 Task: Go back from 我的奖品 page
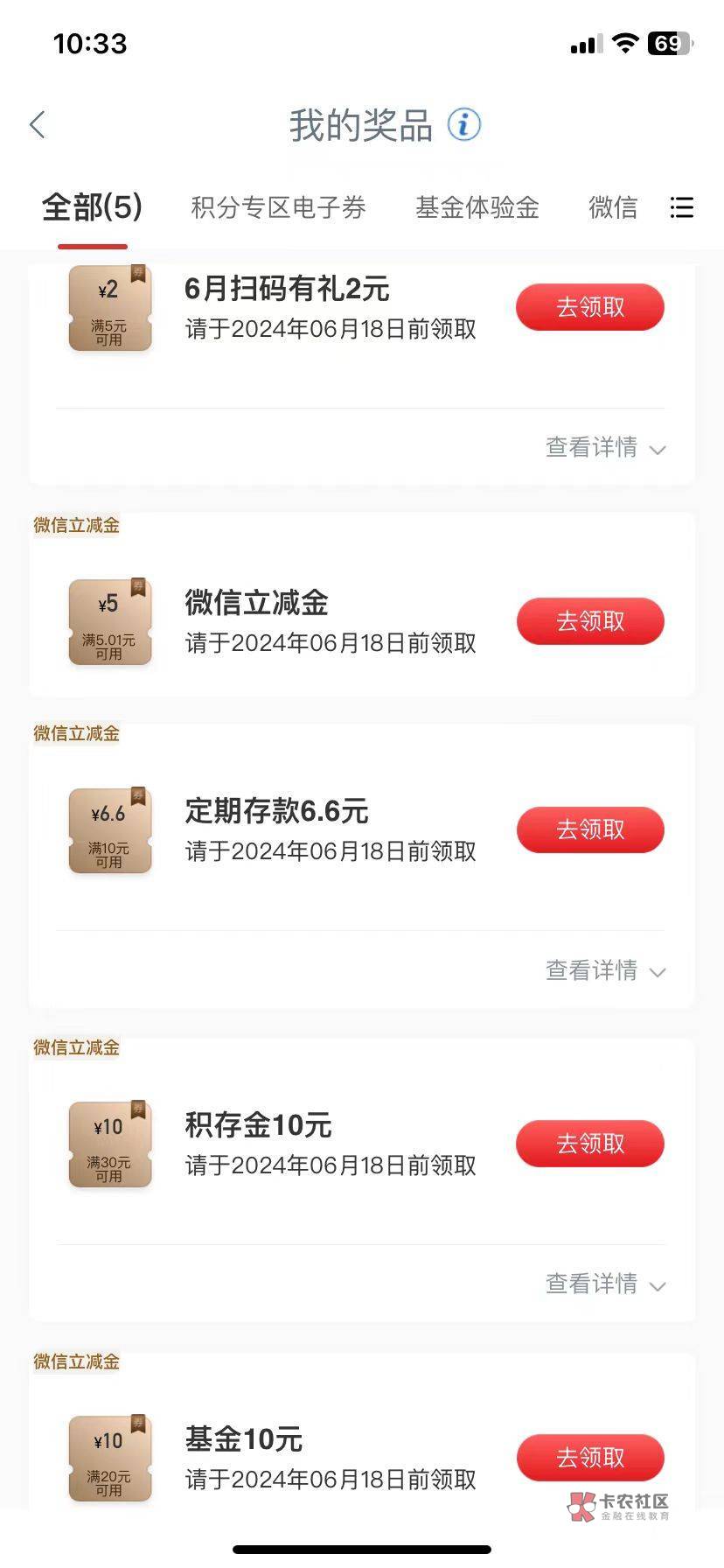pyautogui.click(x=37, y=125)
